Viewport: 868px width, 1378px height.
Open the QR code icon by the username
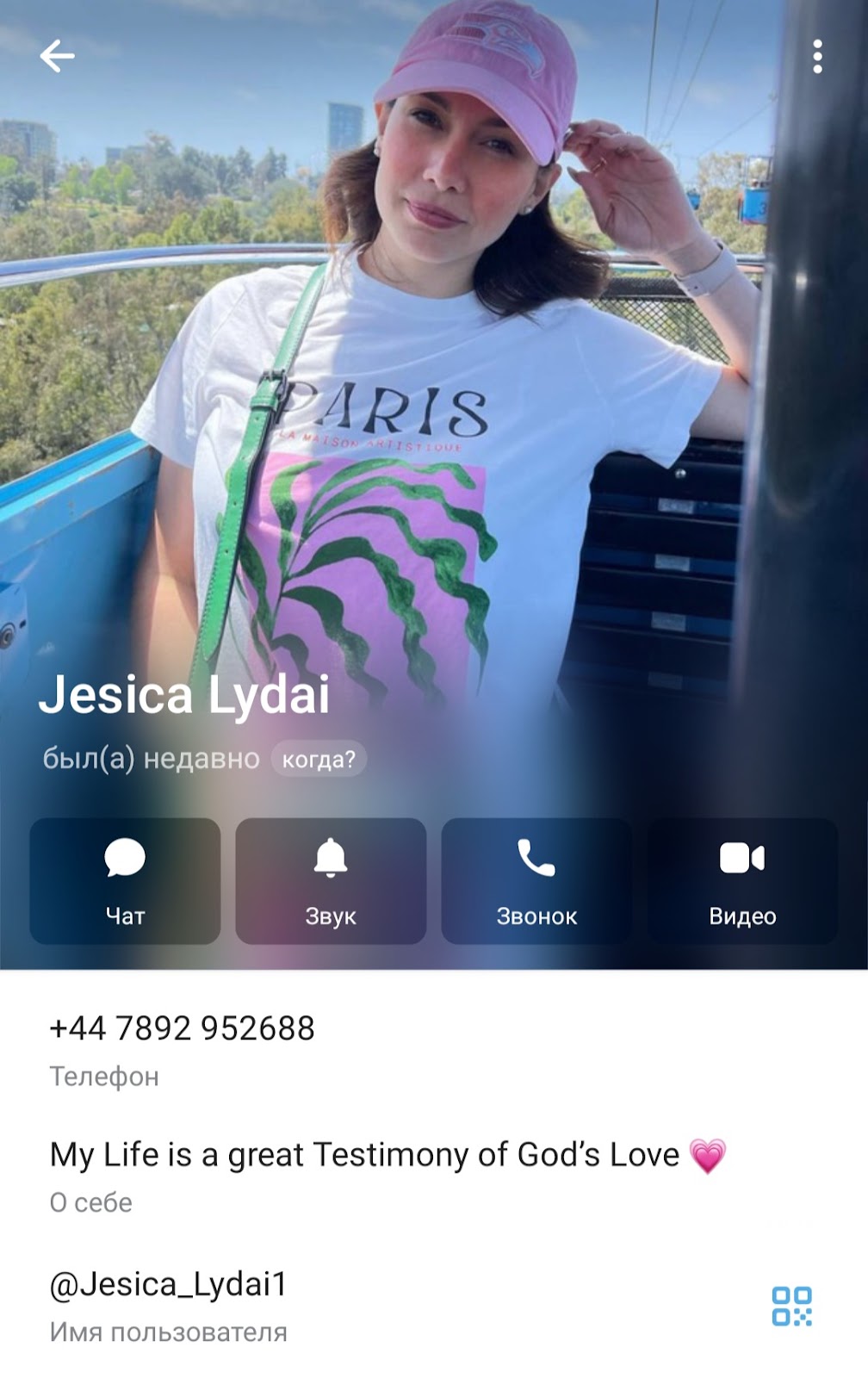pos(791,1306)
